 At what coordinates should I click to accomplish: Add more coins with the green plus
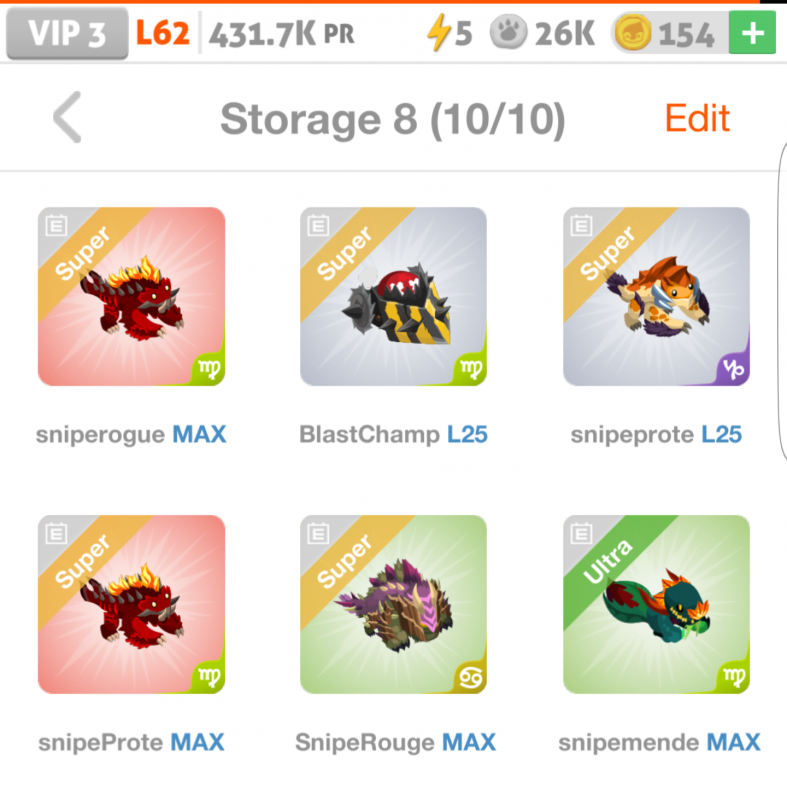coord(752,34)
